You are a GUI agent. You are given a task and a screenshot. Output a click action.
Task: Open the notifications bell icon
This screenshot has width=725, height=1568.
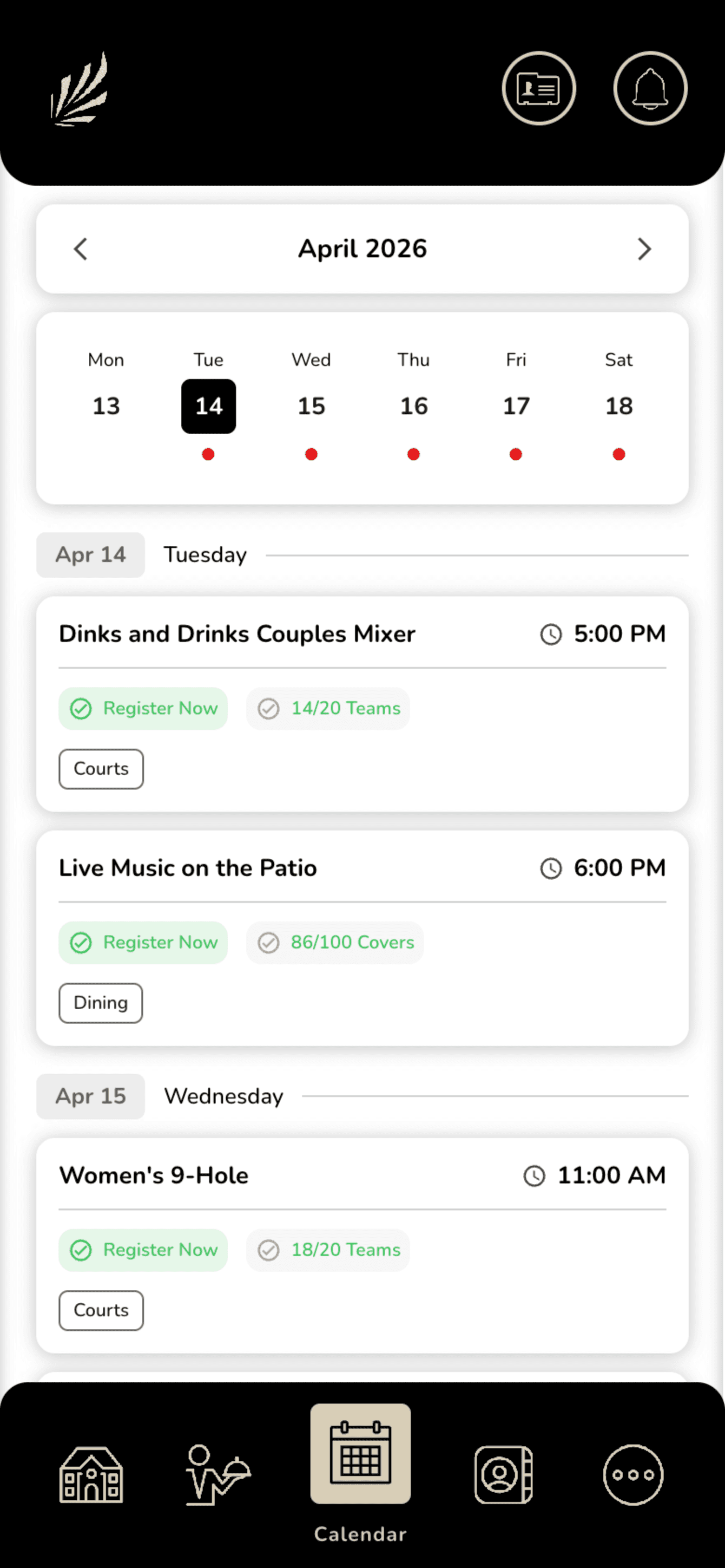tap(649, 89)
